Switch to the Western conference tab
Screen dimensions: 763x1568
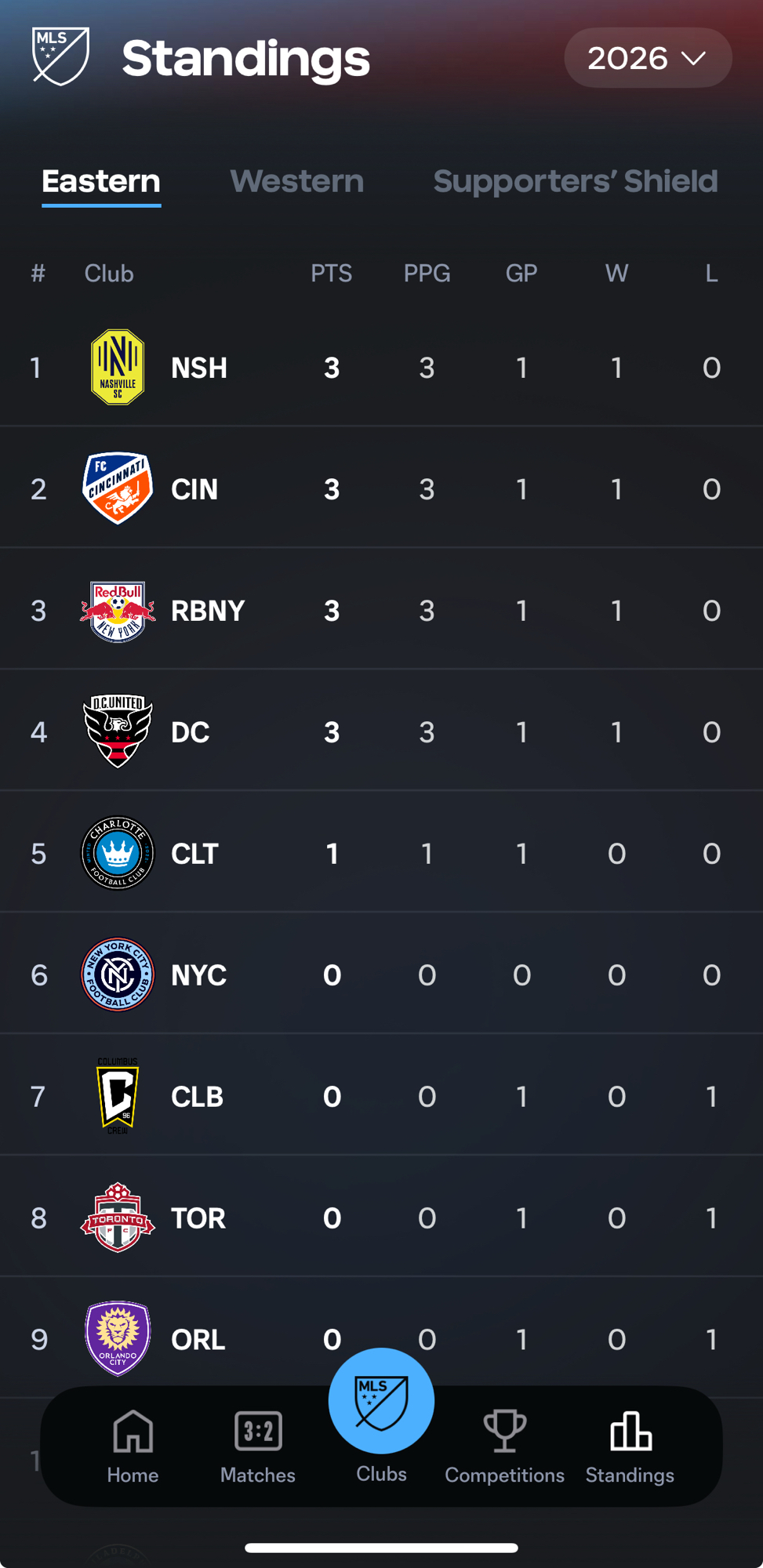click(x=296, y=182)
